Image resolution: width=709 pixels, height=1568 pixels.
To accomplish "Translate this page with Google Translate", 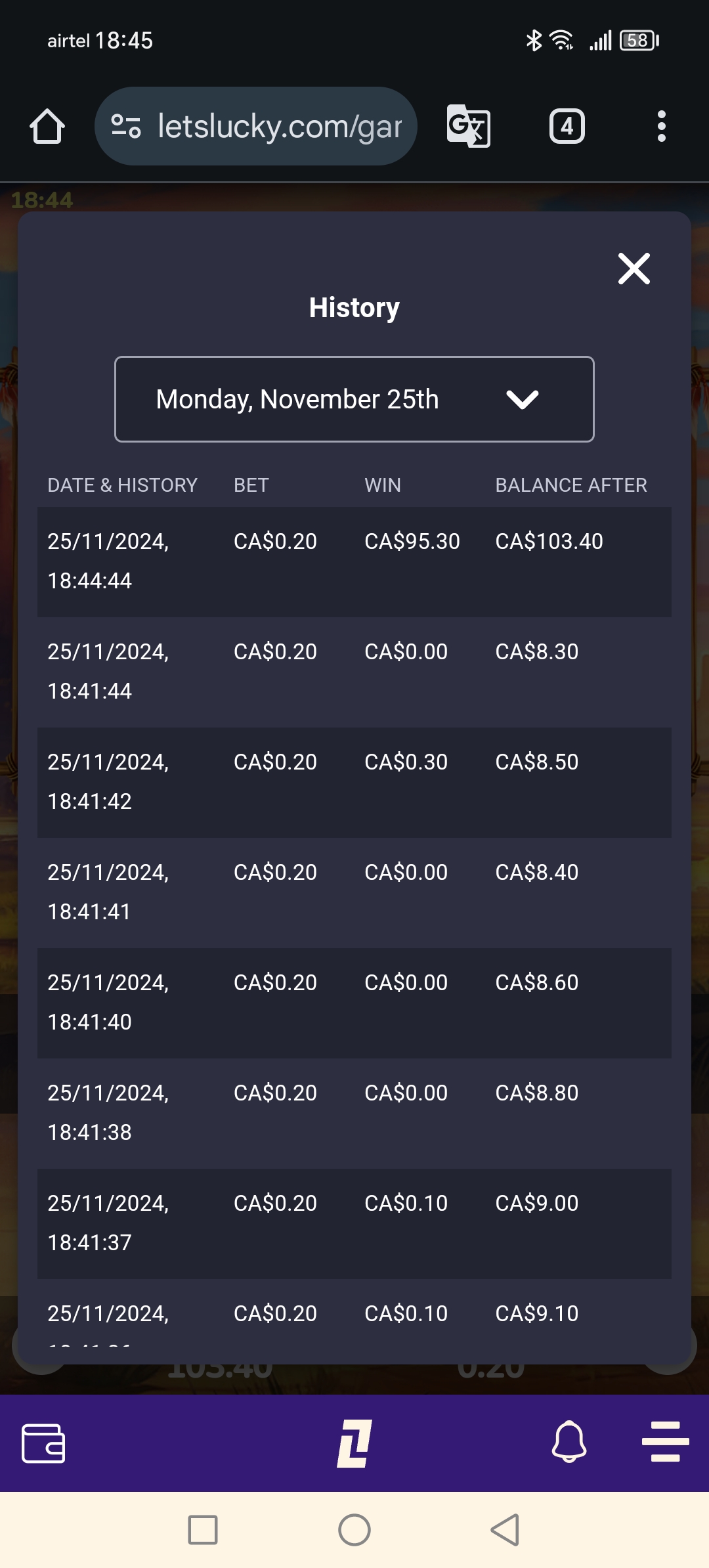I will click(469, 126).
